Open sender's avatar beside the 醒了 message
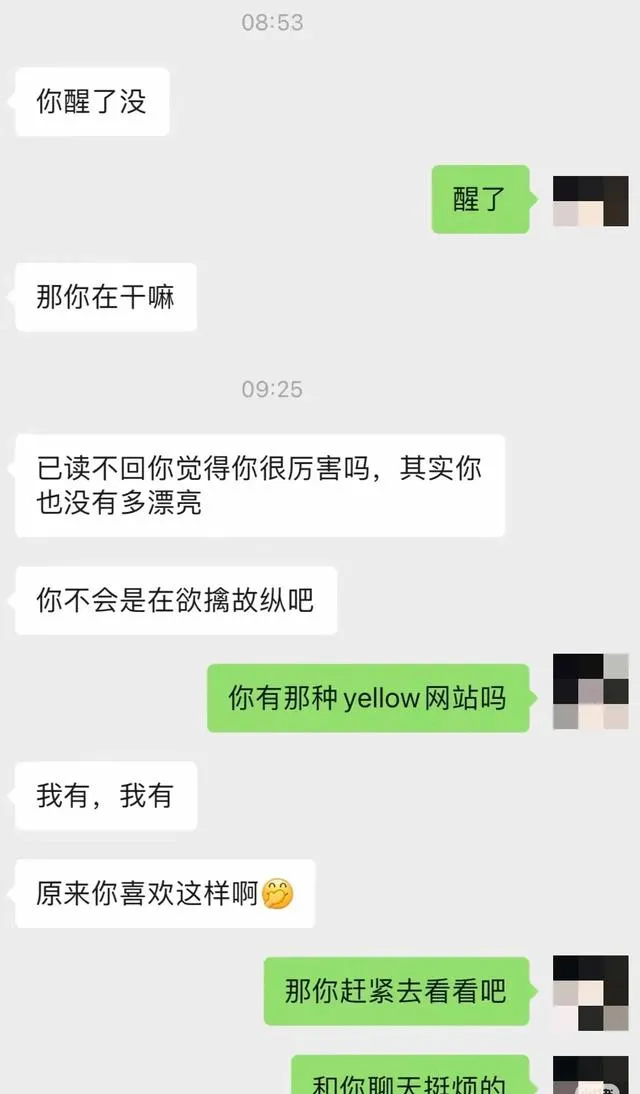This screenshot has height=1094, width=640. (x=591, y=201)
